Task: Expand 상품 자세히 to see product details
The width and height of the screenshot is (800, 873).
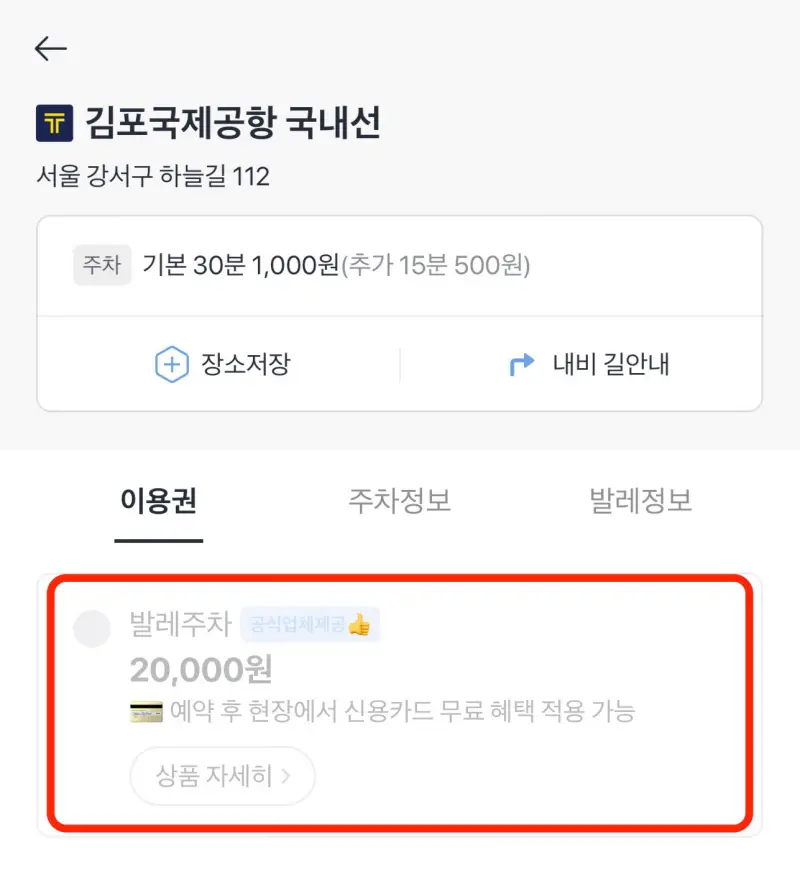Action: 222,777
